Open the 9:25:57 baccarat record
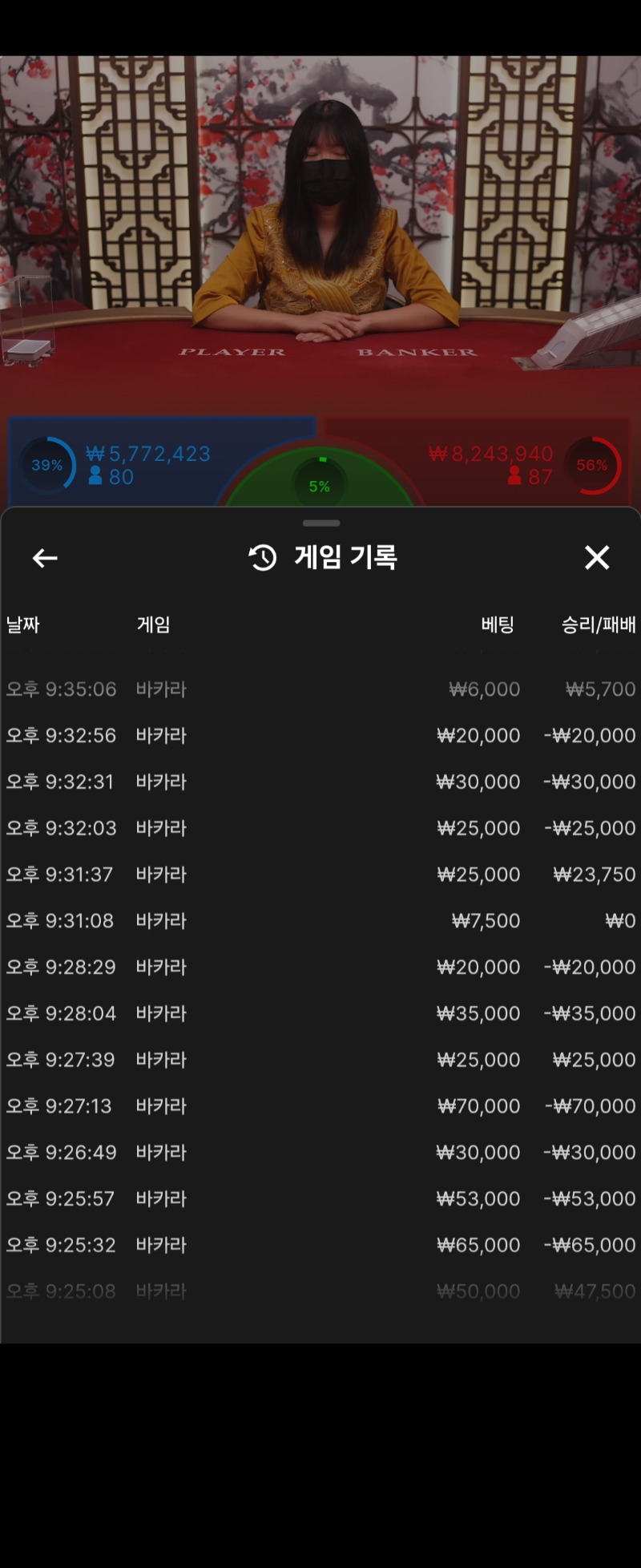Screen dimensions: 641x1568 coord(320,1198)
